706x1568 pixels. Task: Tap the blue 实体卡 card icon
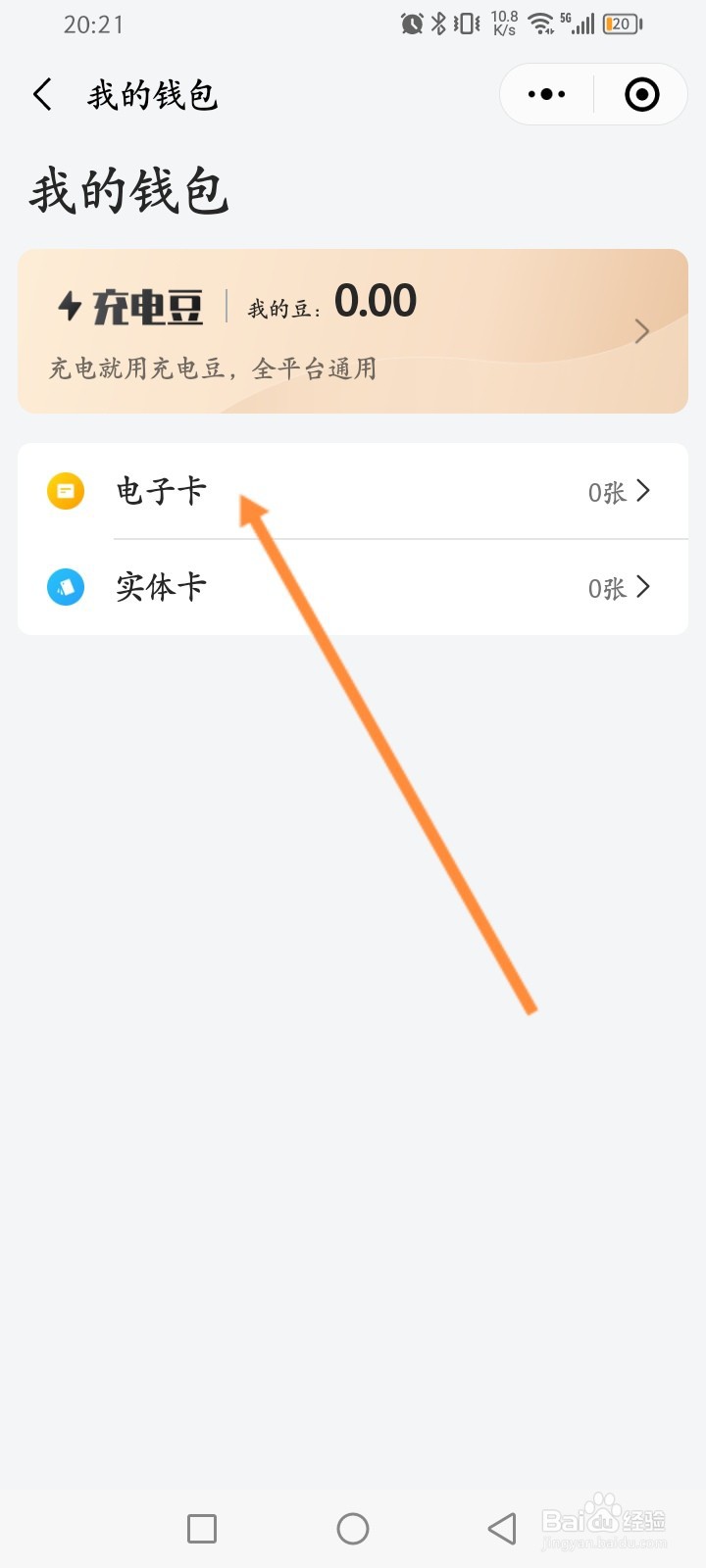tap(65, 587)
